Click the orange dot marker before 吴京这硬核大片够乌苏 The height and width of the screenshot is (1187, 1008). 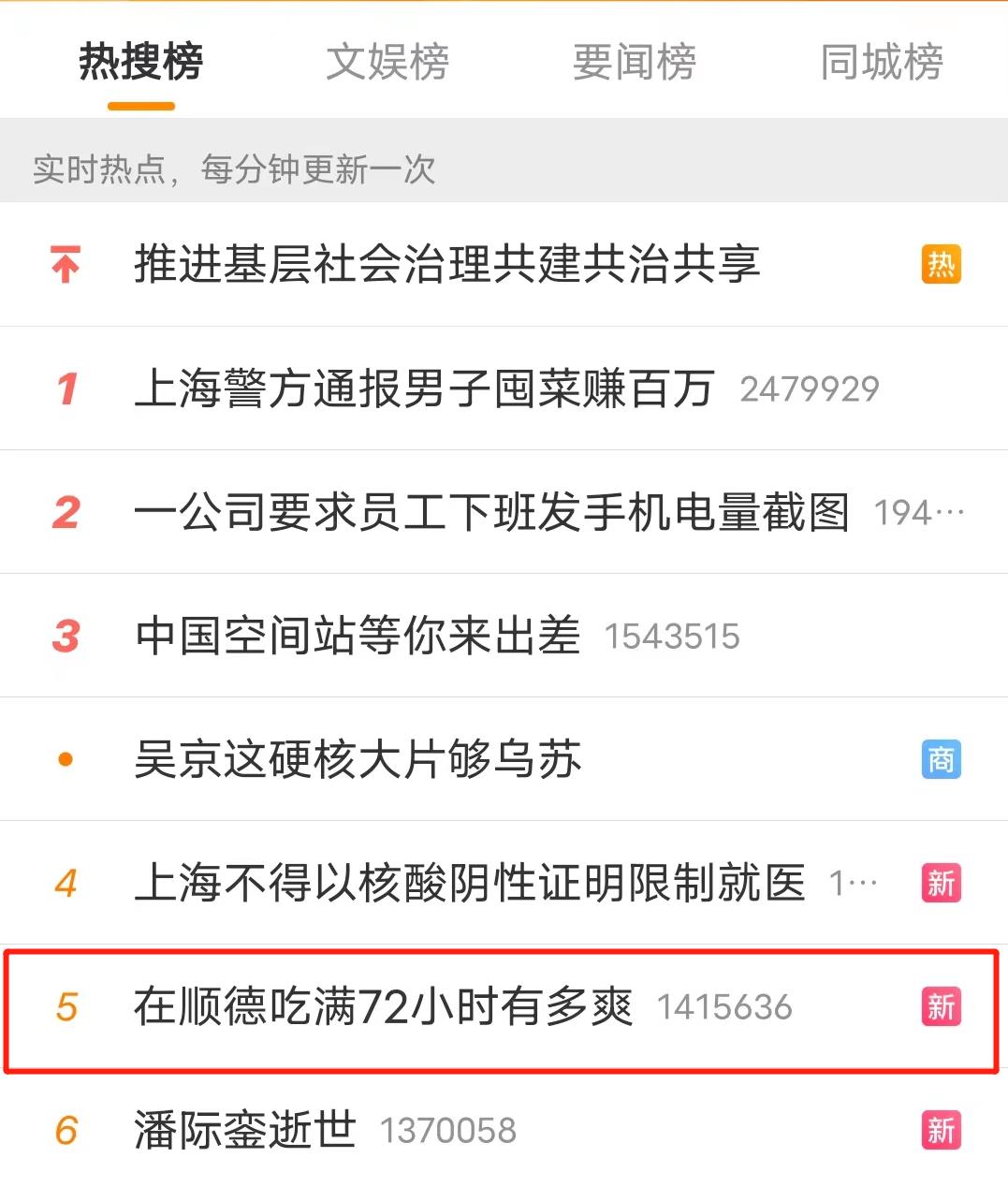coord(64,760)
